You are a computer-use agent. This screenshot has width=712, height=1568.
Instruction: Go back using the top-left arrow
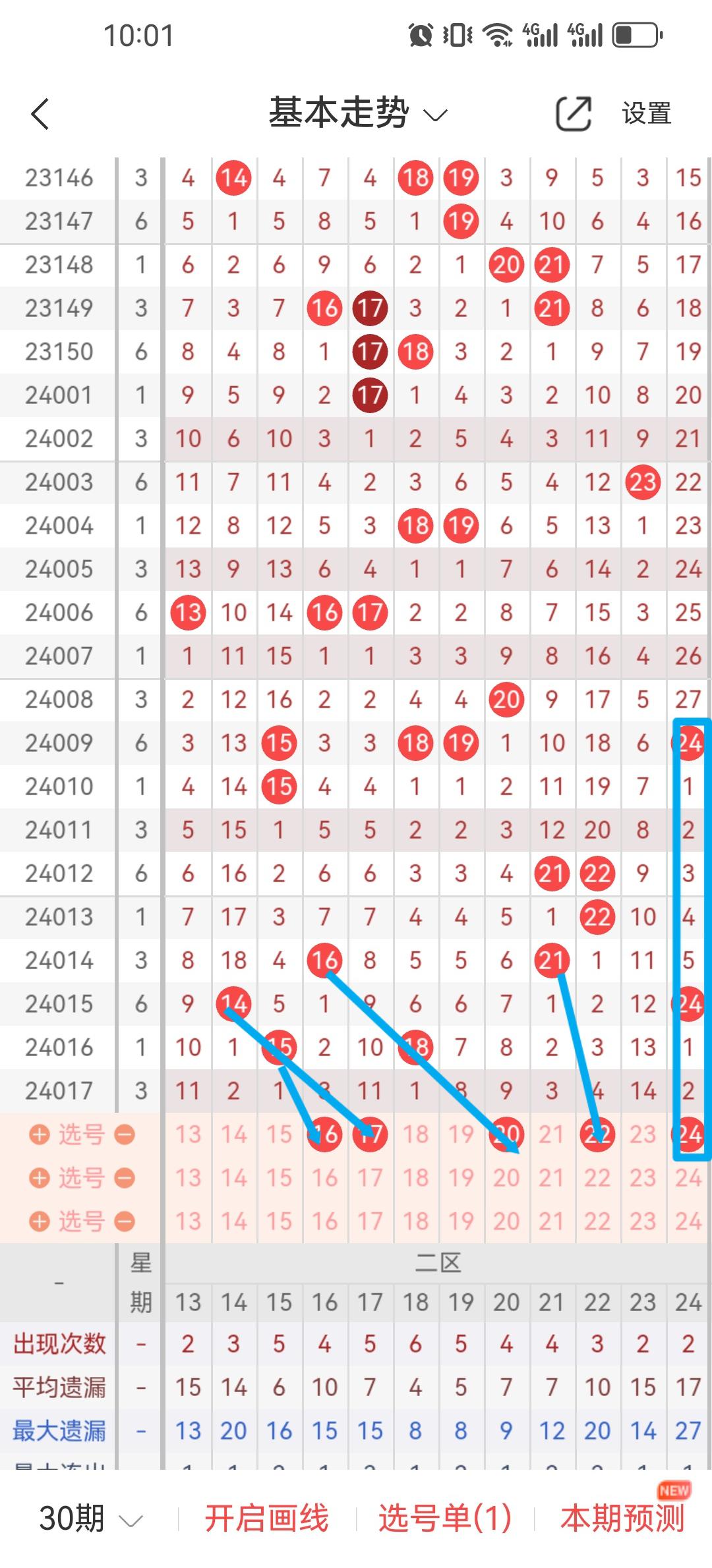41,114
